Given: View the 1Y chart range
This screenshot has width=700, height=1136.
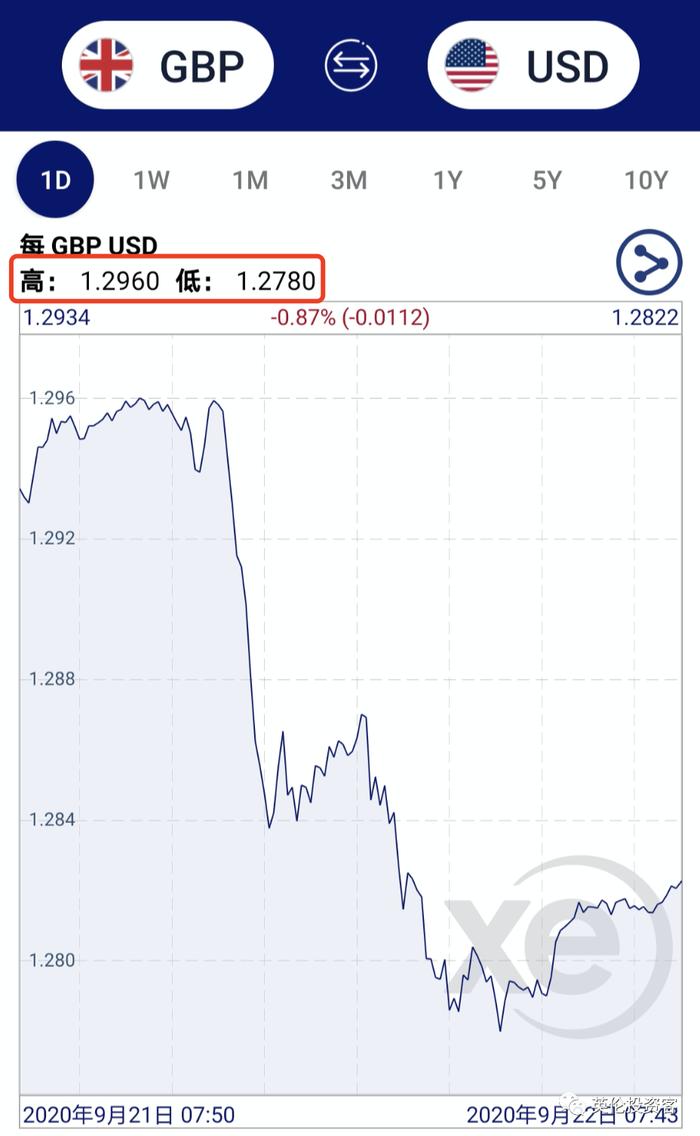Looking at the screenshot, I should pos(447,180).
